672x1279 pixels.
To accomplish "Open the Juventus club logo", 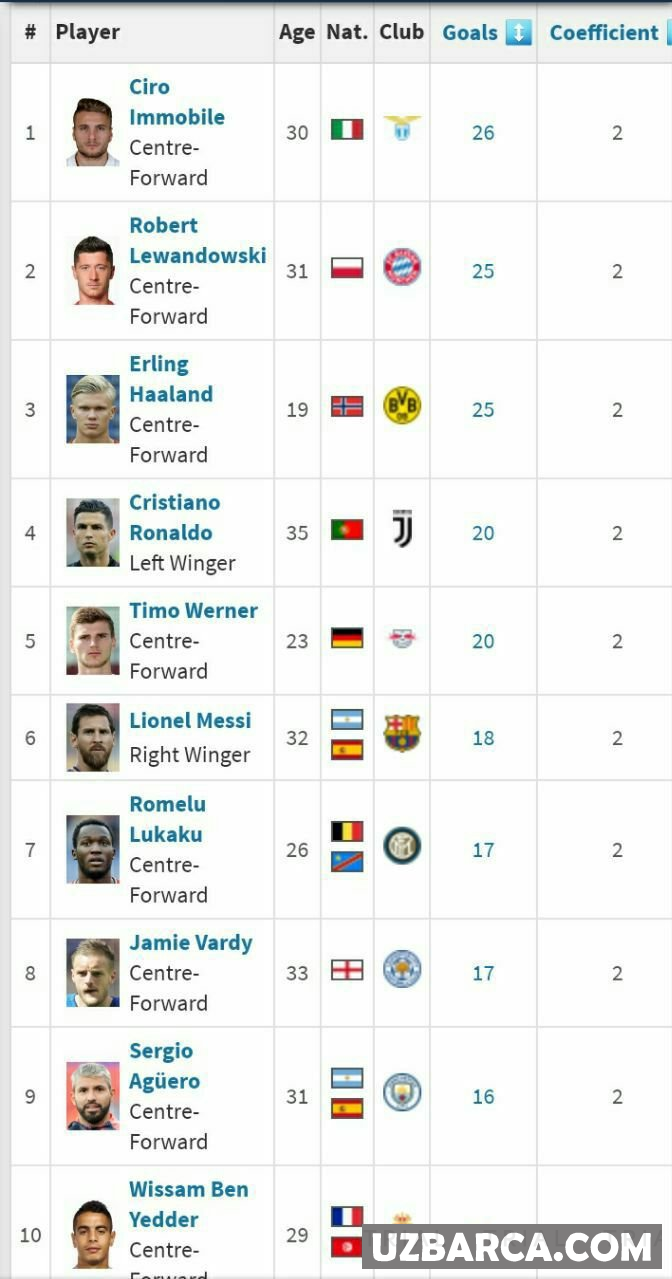I will (x=402, y=530).
